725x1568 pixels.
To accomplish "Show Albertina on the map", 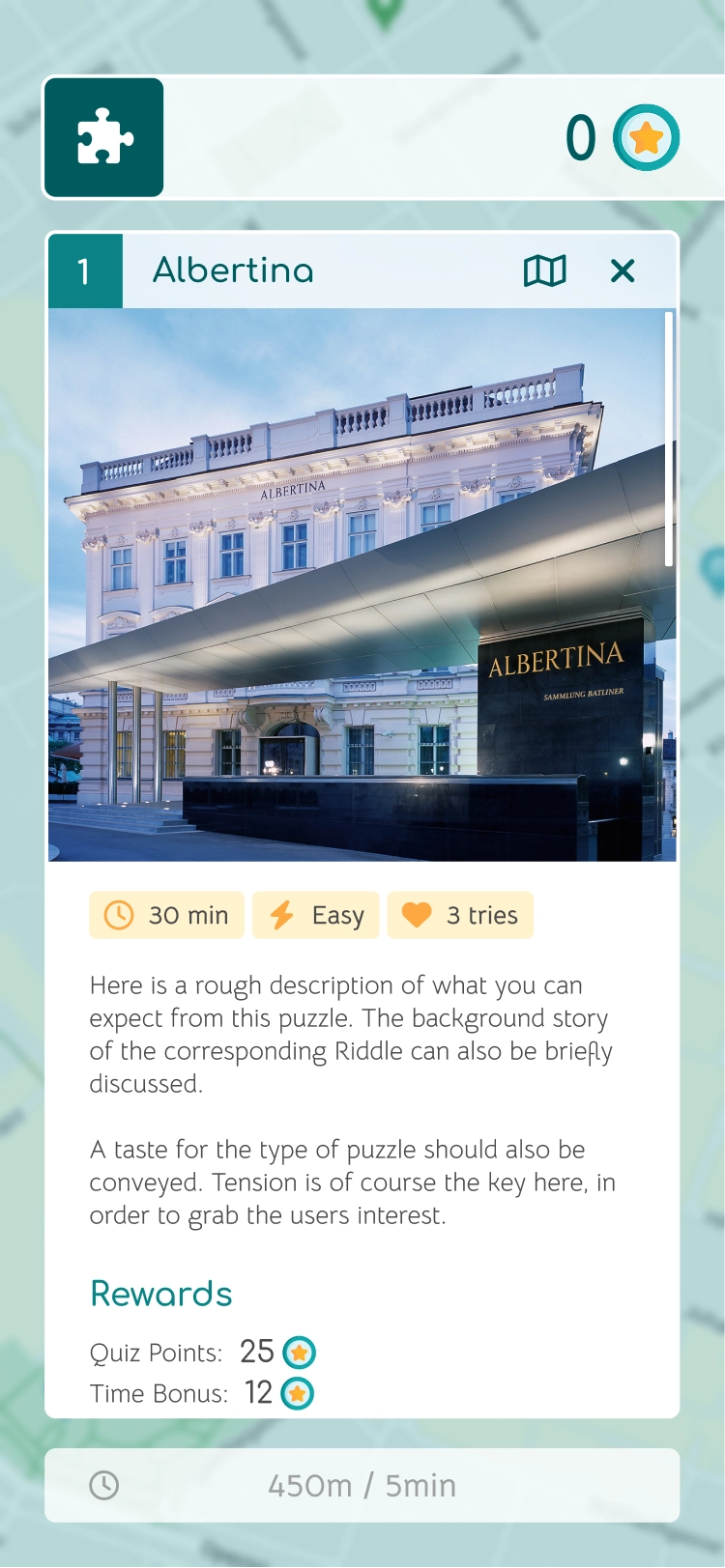I will pos(544,271).
